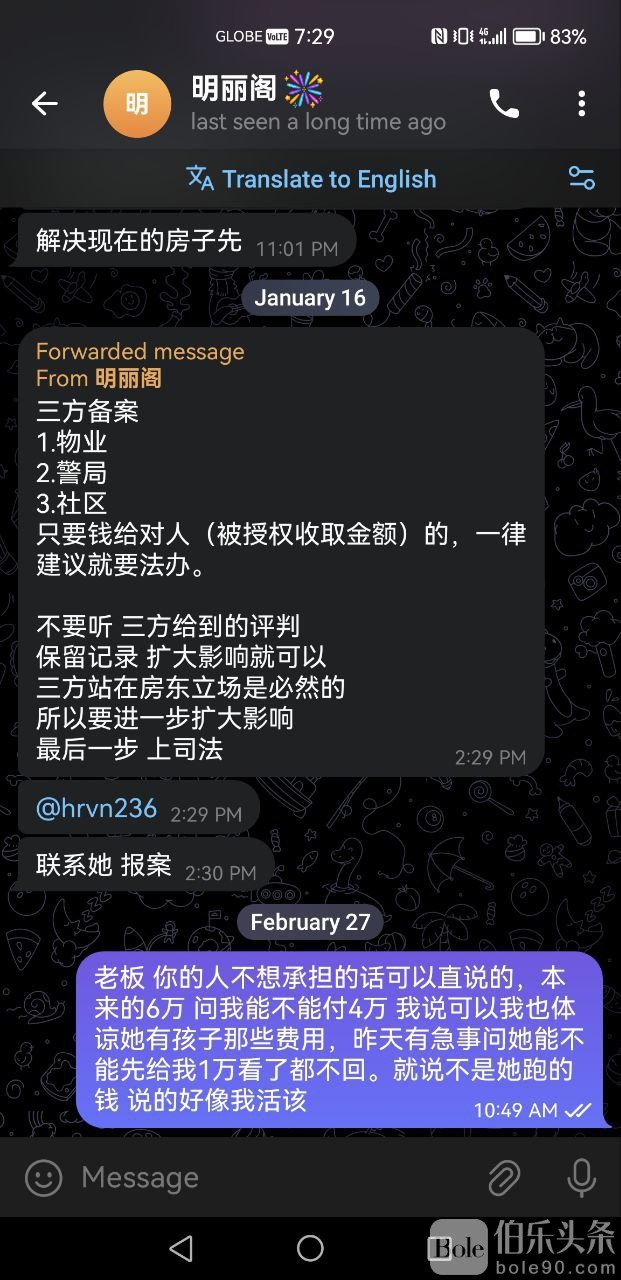
Task: Record a voice message with microphone
Action: point(581,1178)
